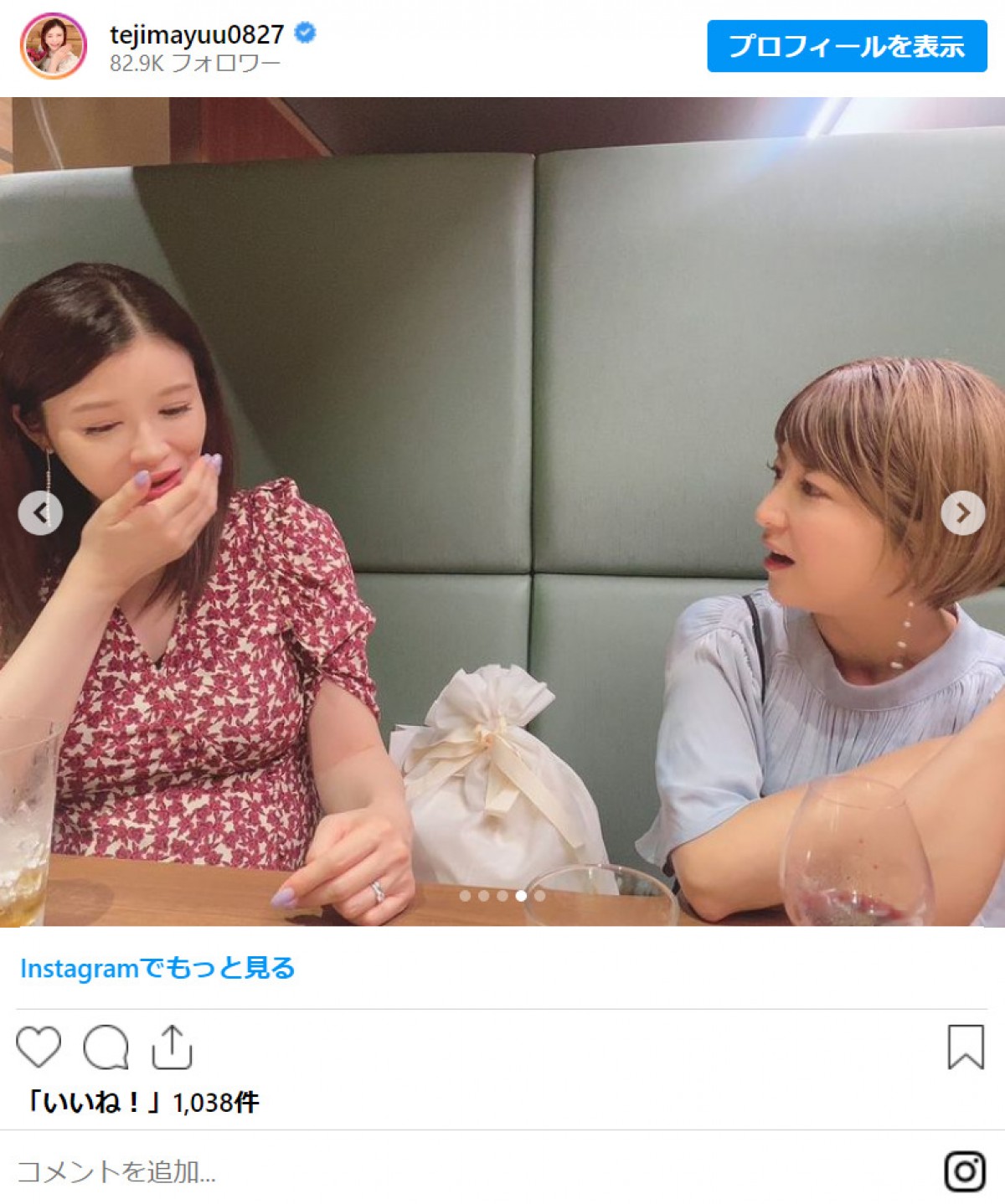Go to next photo in carousel
The height and width of the screenshot is (1204, 1005).
(x=963, y=512)
